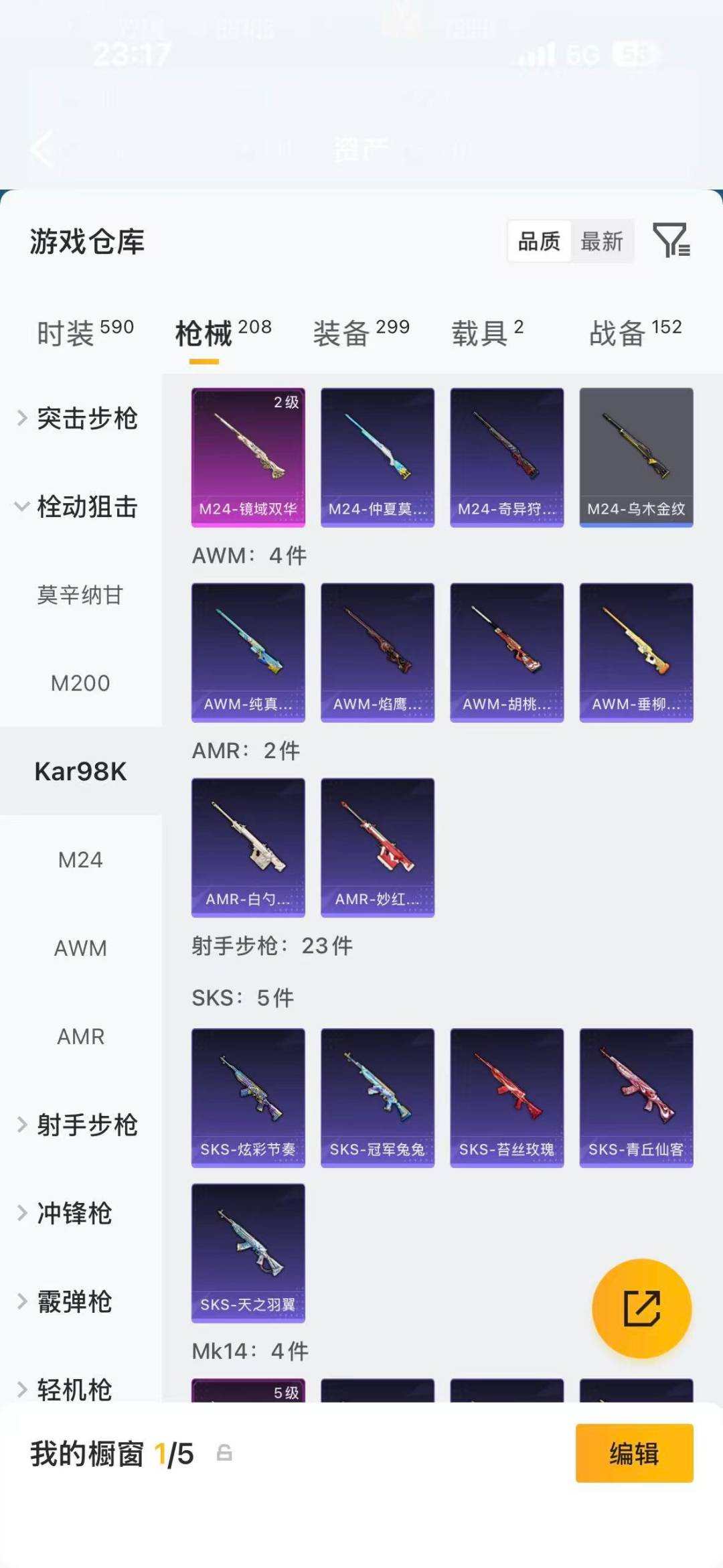Select M200 in the sidebar

[x=80, y=683]
